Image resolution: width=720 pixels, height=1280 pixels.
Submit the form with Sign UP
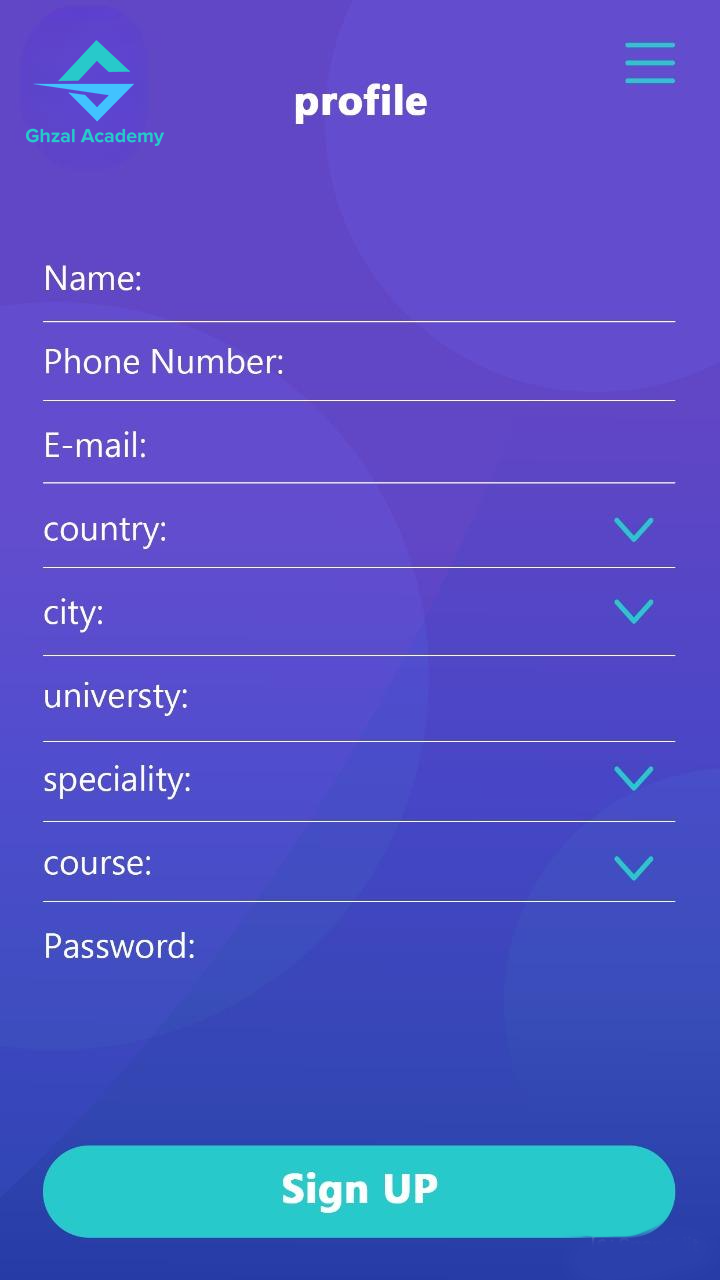click(x=359, y=1190)
